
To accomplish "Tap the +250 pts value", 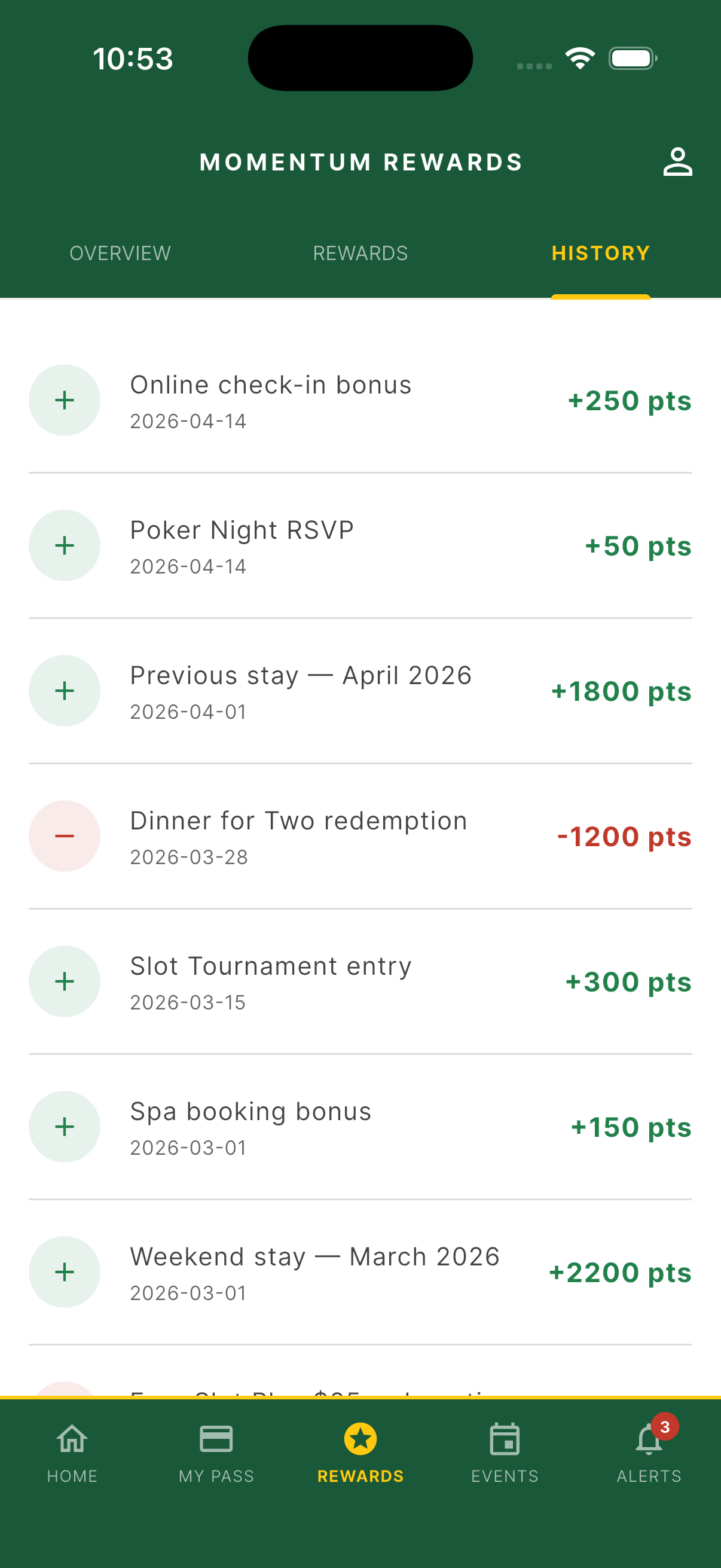I will [629, 400].
